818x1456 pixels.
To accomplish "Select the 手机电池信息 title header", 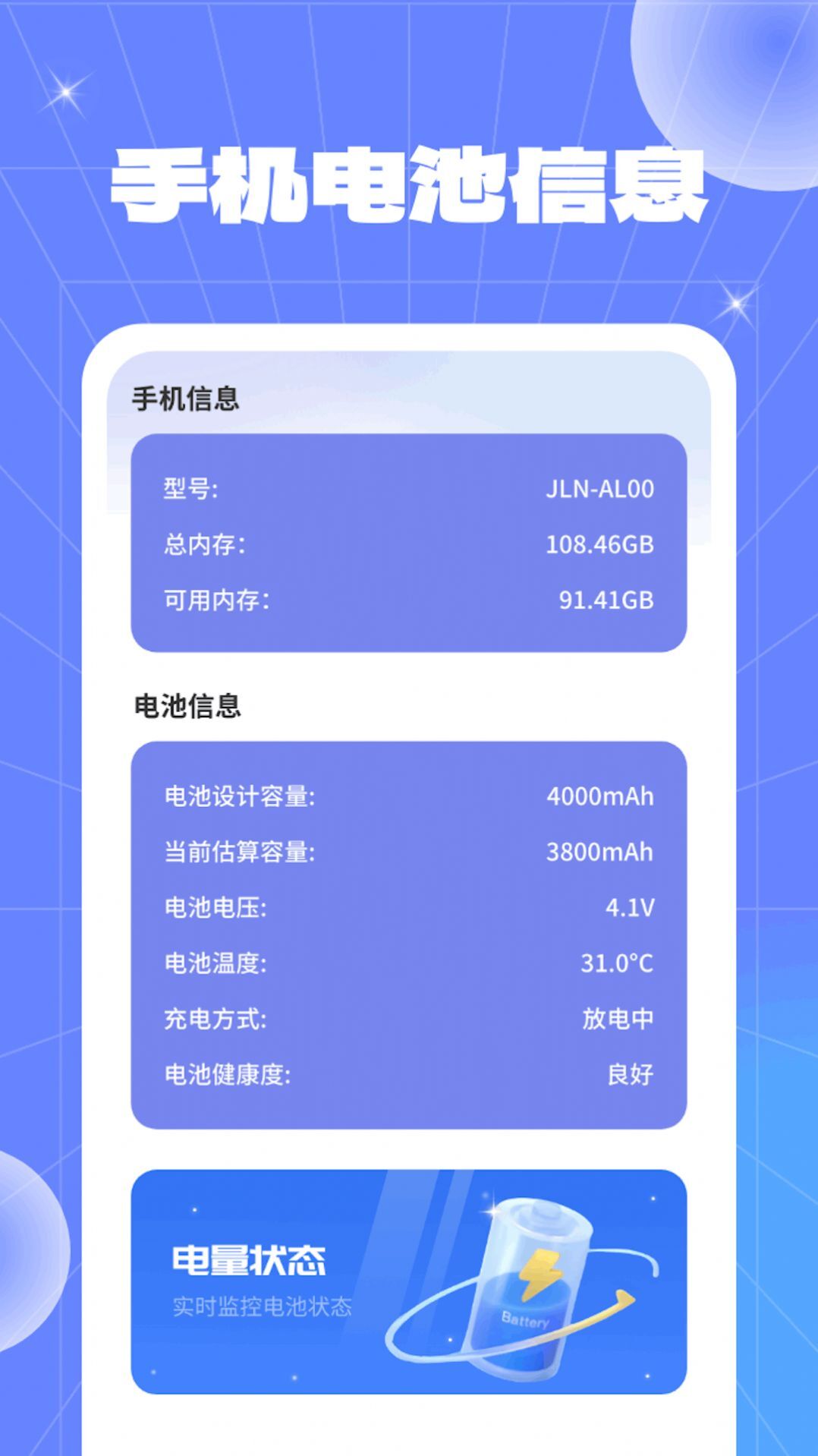I will (408, 182).
